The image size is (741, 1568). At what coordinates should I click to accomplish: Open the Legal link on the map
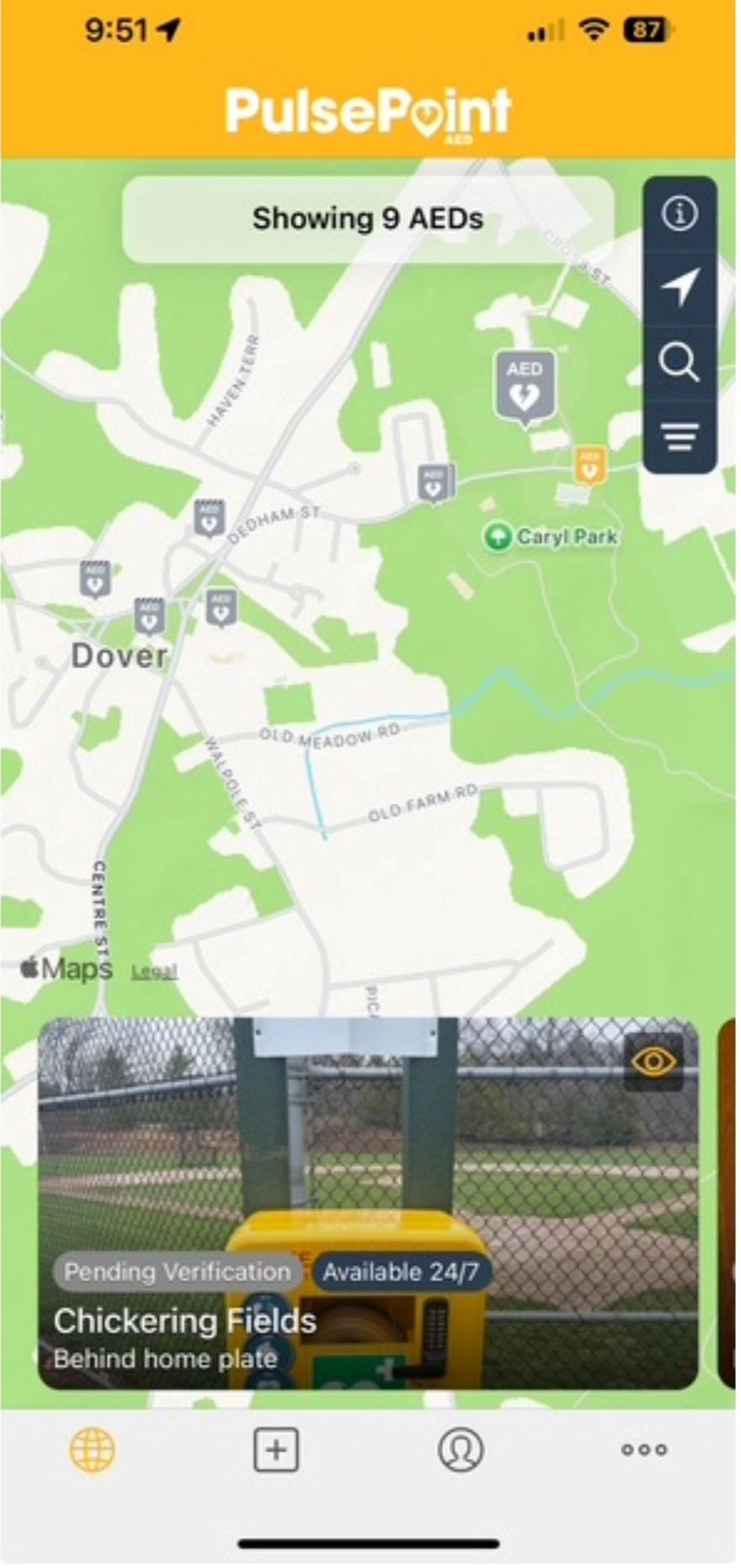click(154, 972)
